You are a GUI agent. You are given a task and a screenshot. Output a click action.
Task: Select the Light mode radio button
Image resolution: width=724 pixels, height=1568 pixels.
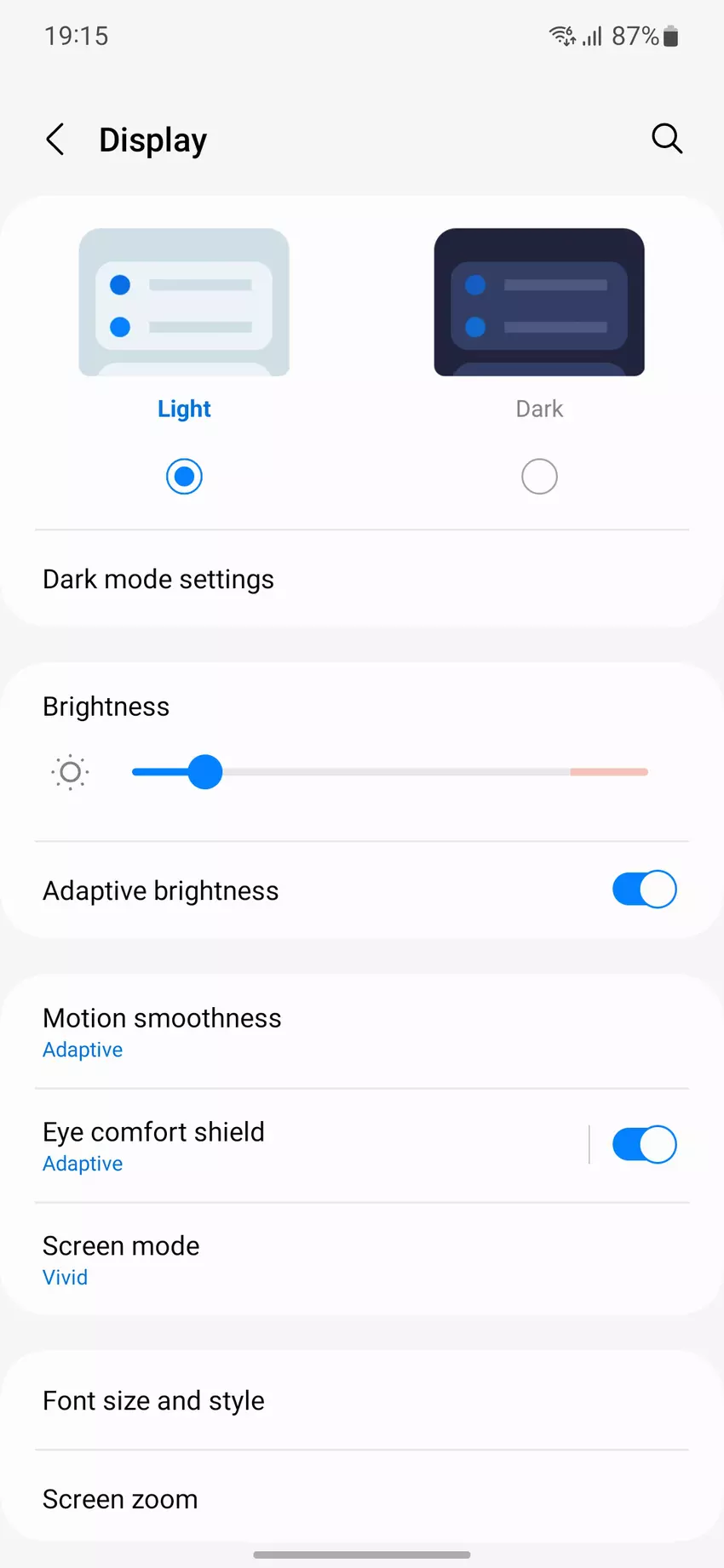(184, 476)
